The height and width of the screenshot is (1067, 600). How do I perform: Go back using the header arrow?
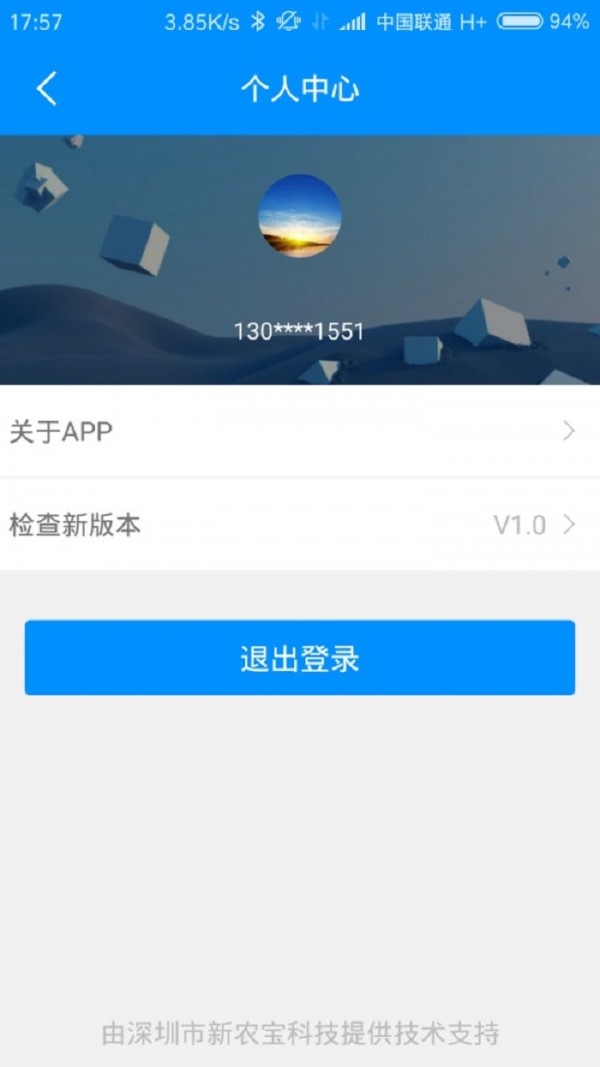(x=47, y=89)
